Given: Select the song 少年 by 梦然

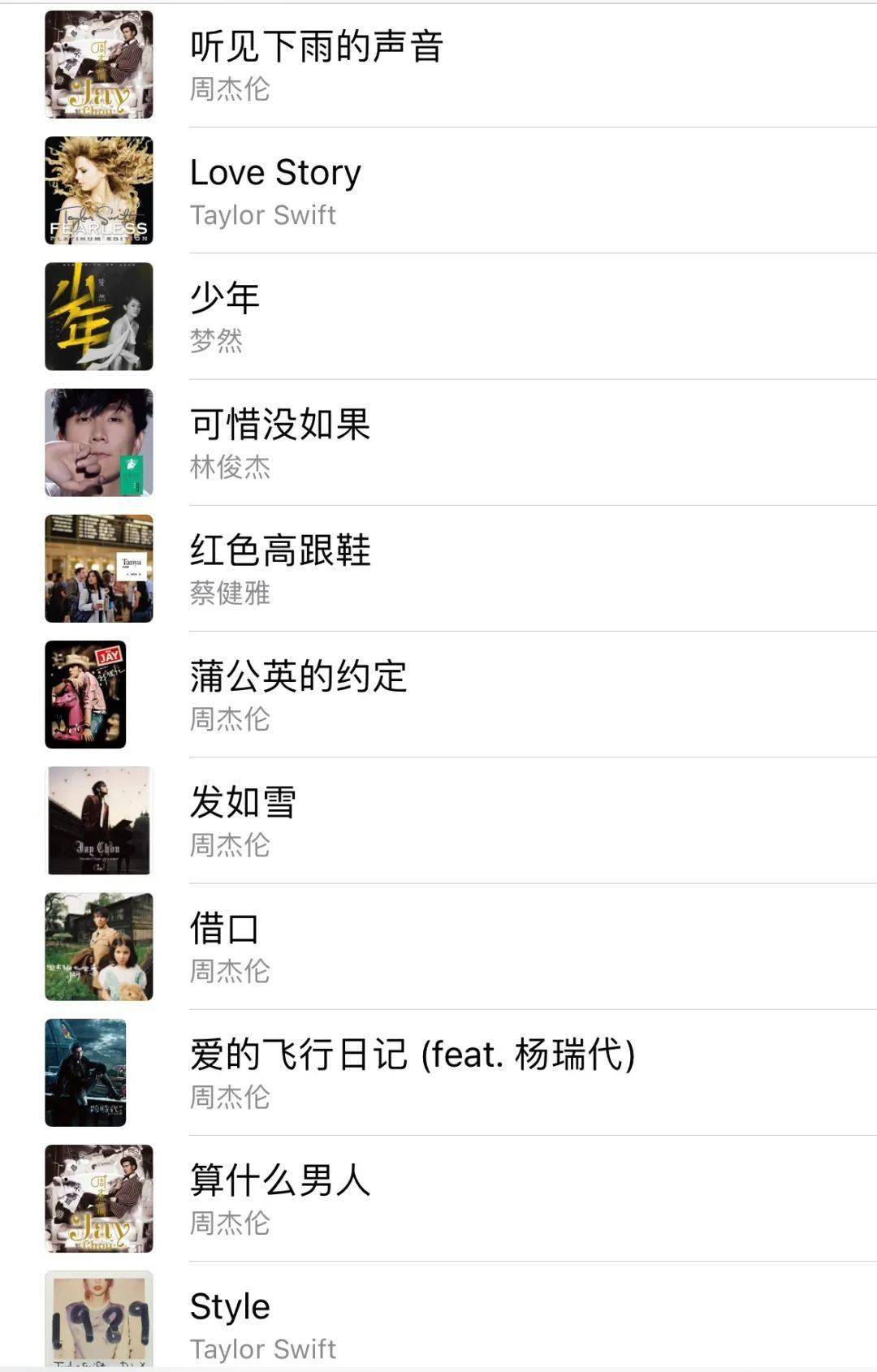Looking at the screenshot, I should (x=226, y=317).
